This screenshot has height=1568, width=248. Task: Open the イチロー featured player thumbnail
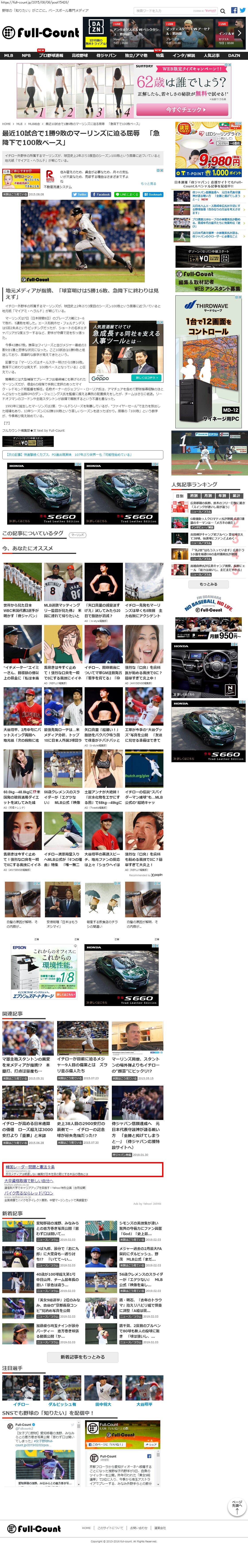click(21, 1391)
